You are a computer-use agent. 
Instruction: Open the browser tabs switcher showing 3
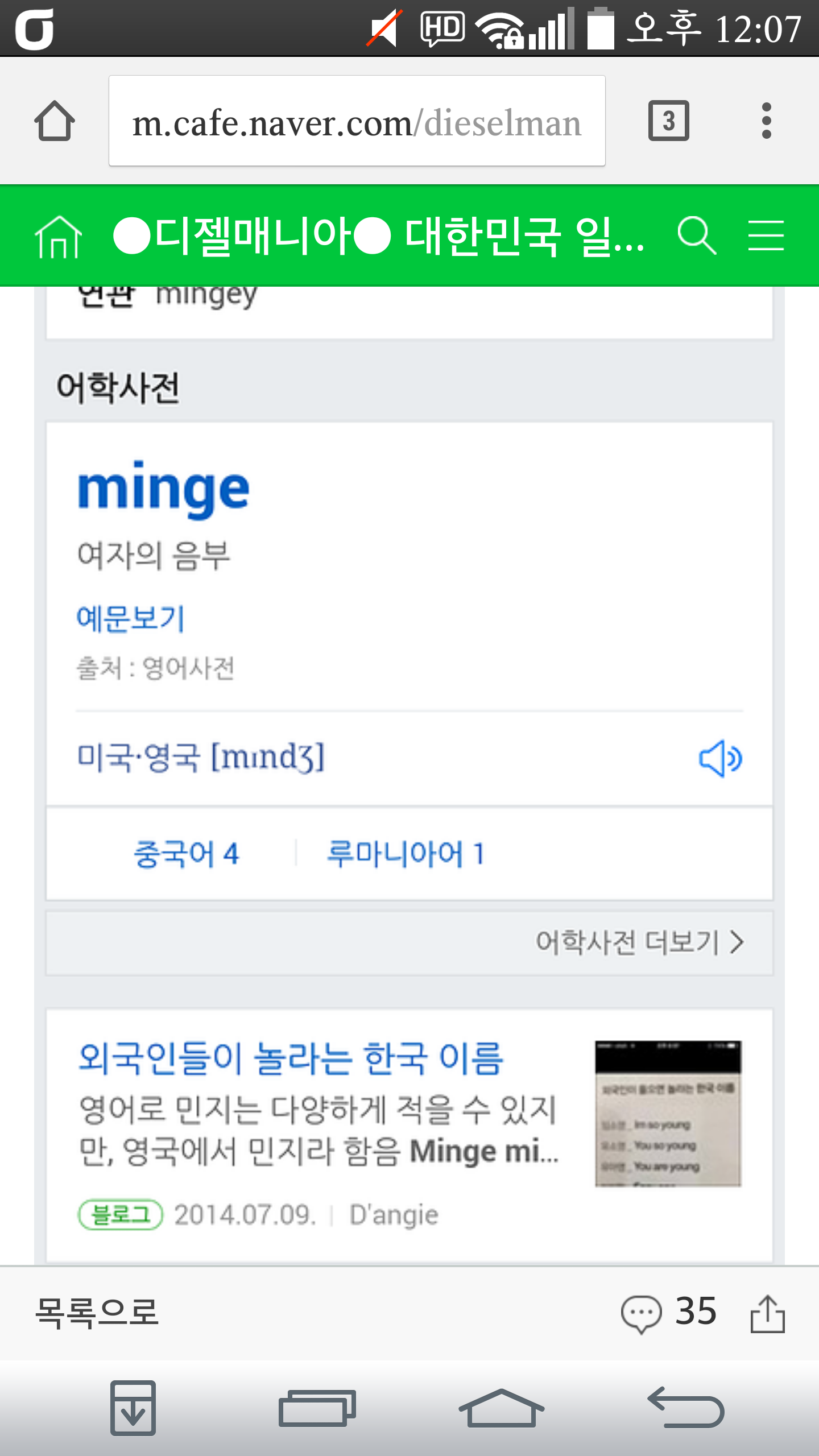pyautogui.click(x=668, y=121)
